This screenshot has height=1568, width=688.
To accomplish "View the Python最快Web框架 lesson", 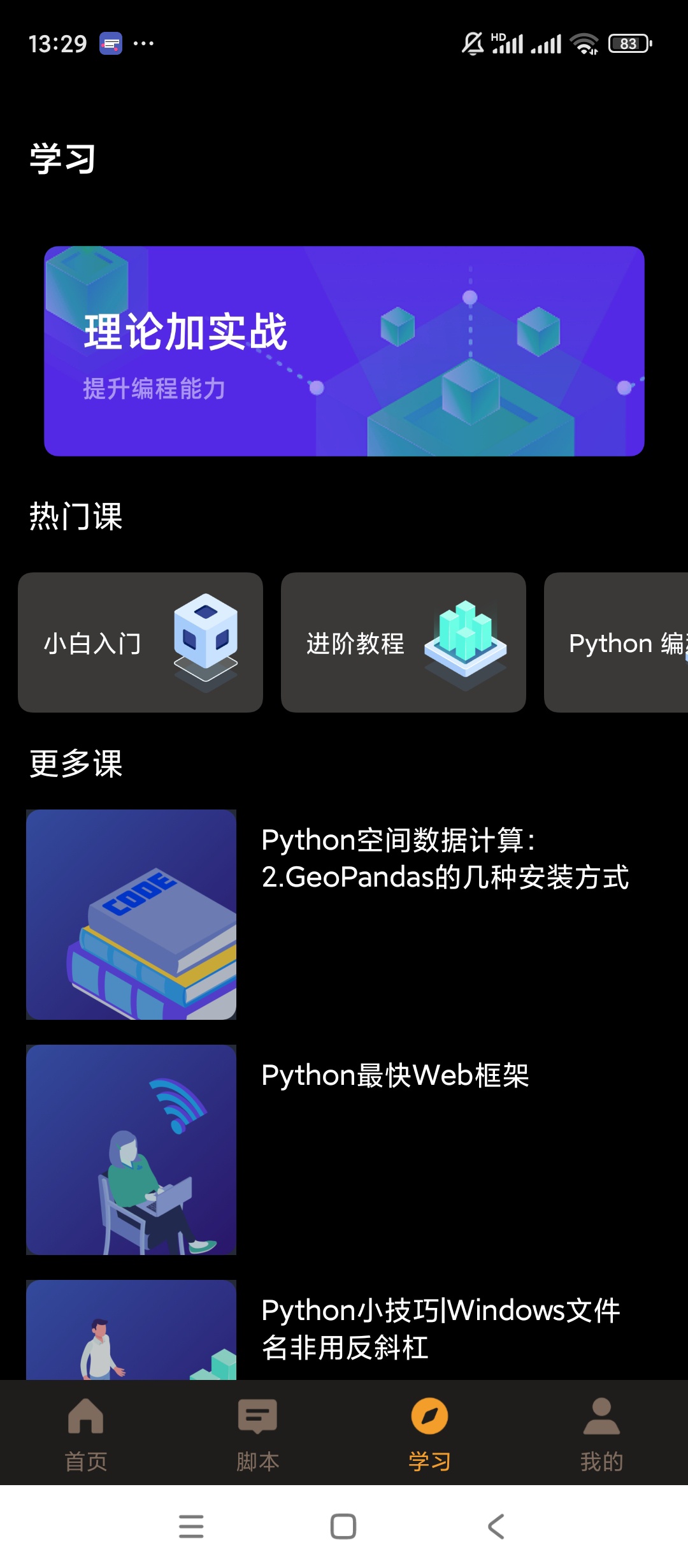I will (x=395, y=1075).
